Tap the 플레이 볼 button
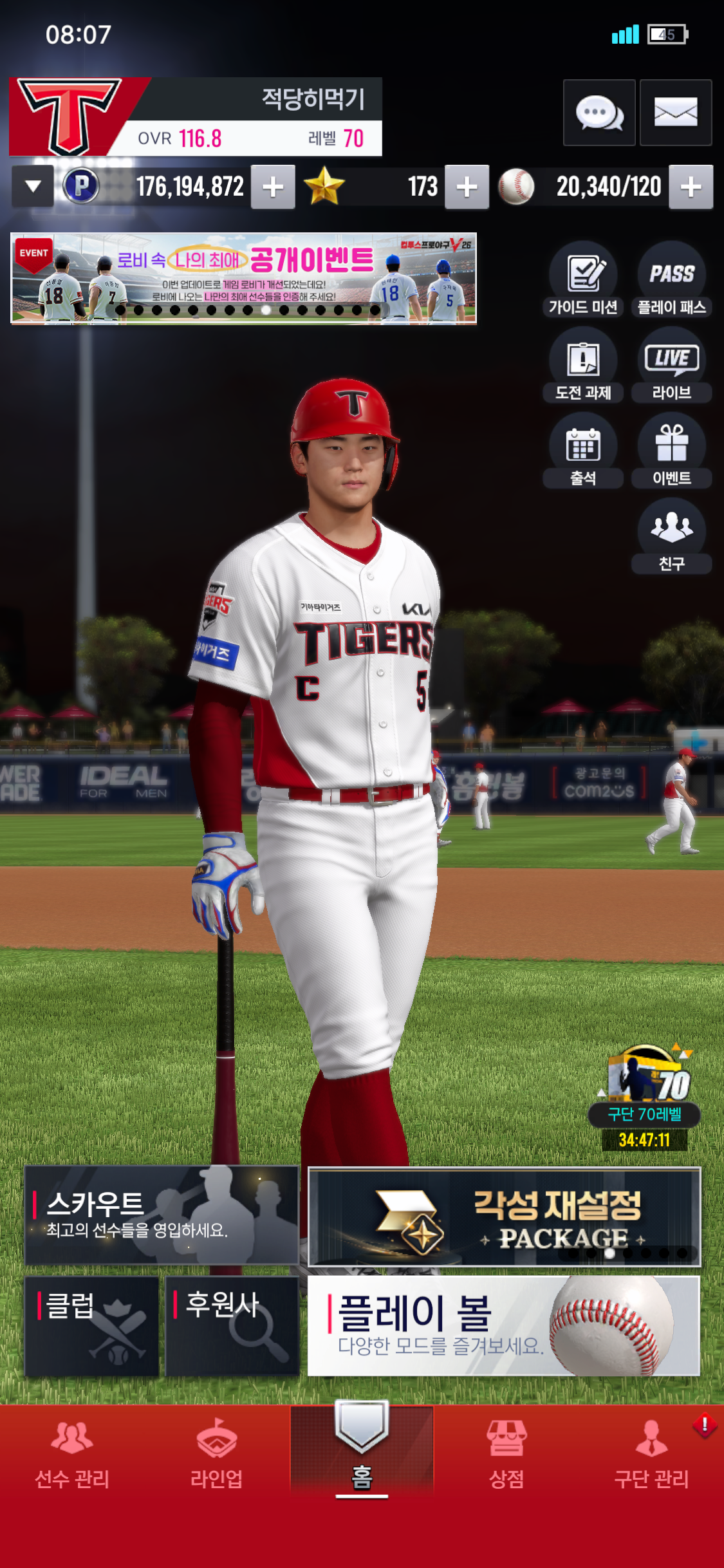 (504, 1326)
